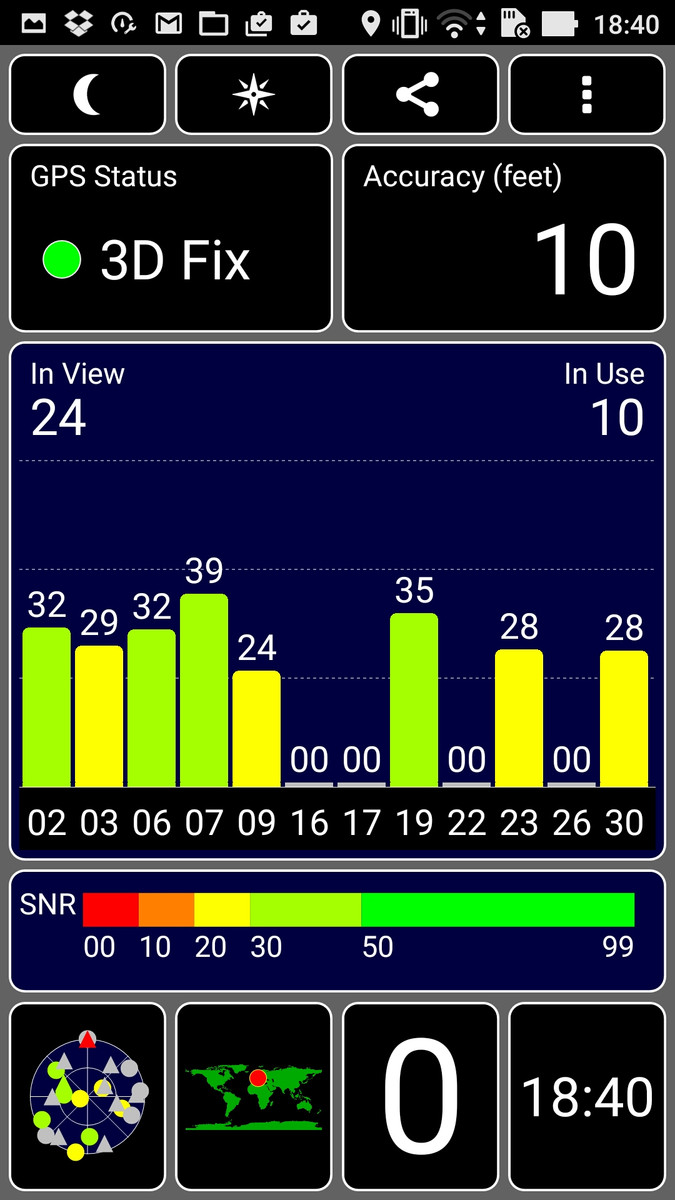Open the speed tile showing 0
Screen dimensions: 675x1200
point(420,1096)
